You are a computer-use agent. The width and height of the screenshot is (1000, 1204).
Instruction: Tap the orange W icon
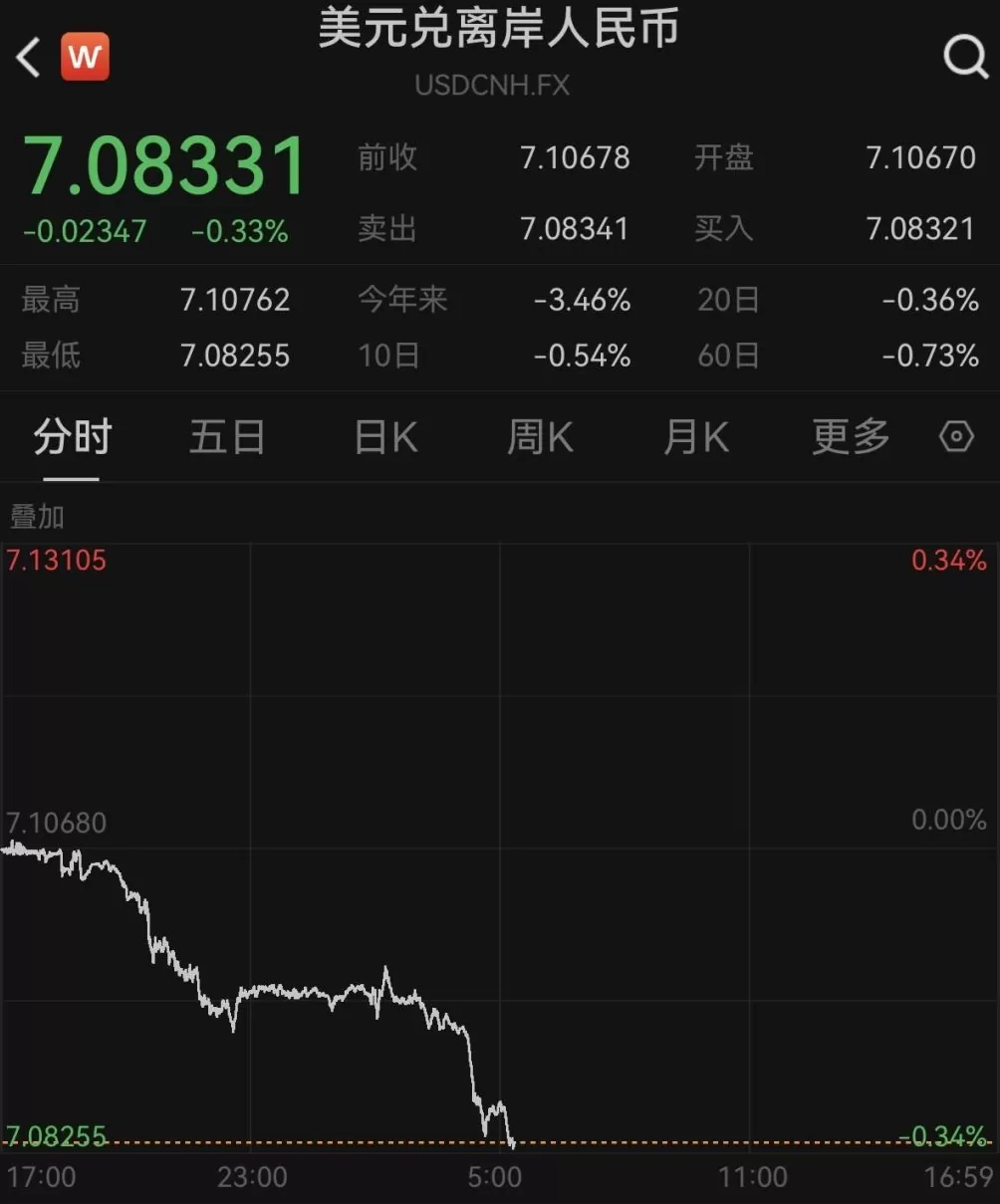pos(85,57)
